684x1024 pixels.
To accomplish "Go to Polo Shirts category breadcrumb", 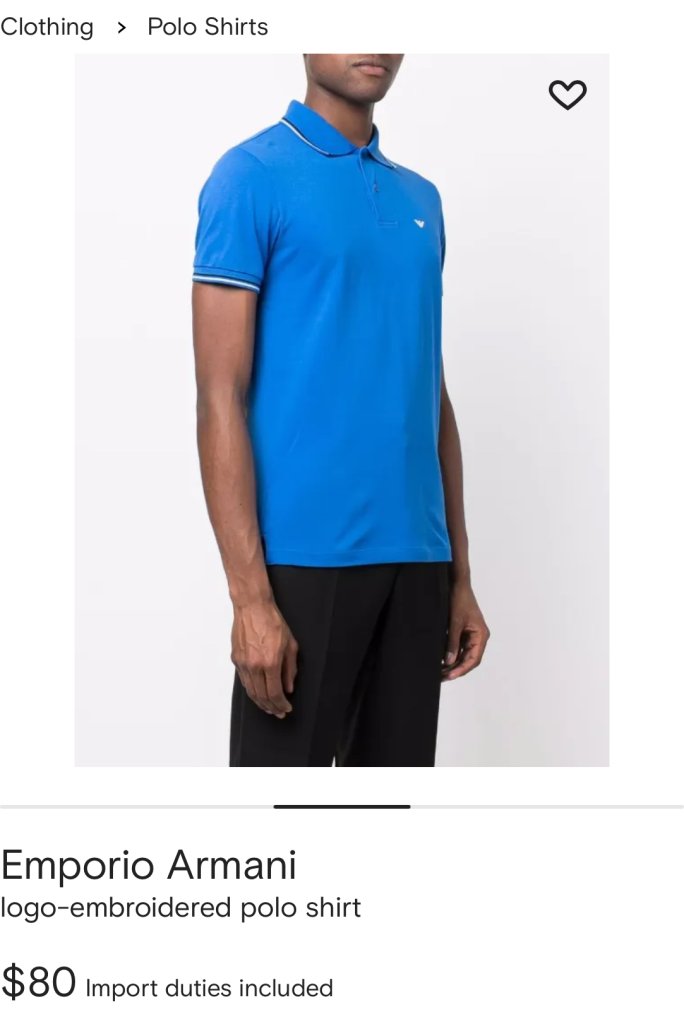I will point(208,27).
